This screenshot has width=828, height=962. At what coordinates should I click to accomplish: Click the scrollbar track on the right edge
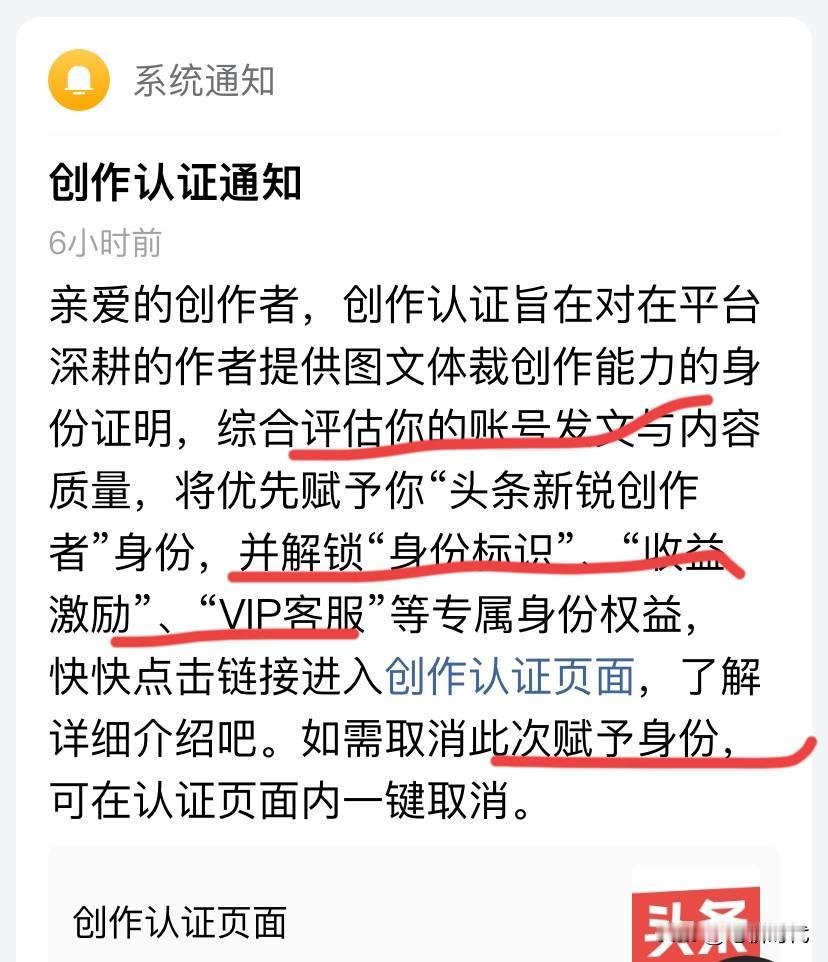click(822, 480)
